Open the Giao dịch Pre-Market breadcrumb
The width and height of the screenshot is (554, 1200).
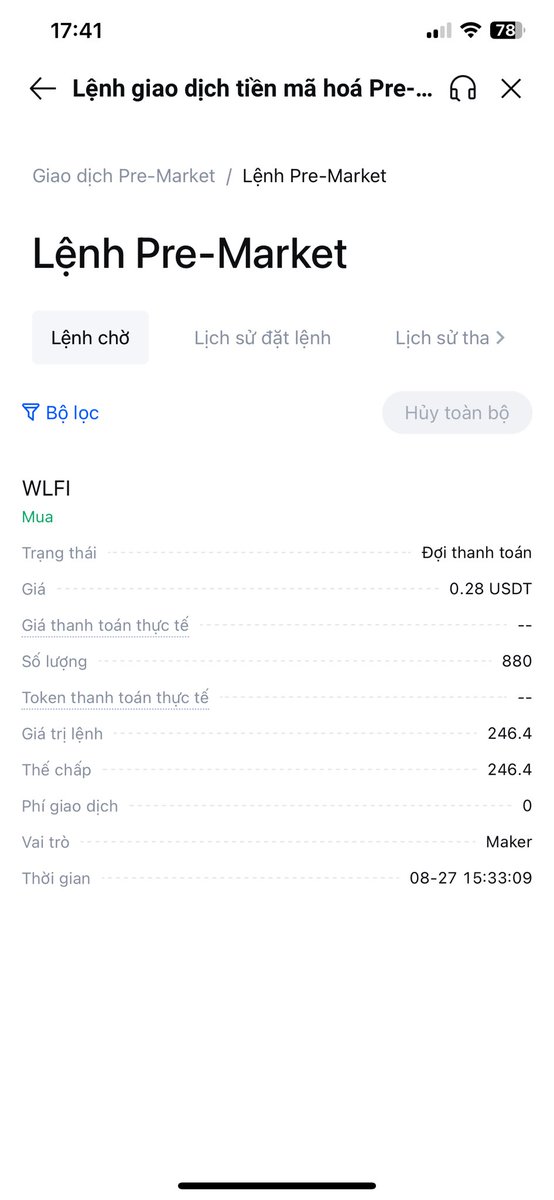[x=124, y=176]
